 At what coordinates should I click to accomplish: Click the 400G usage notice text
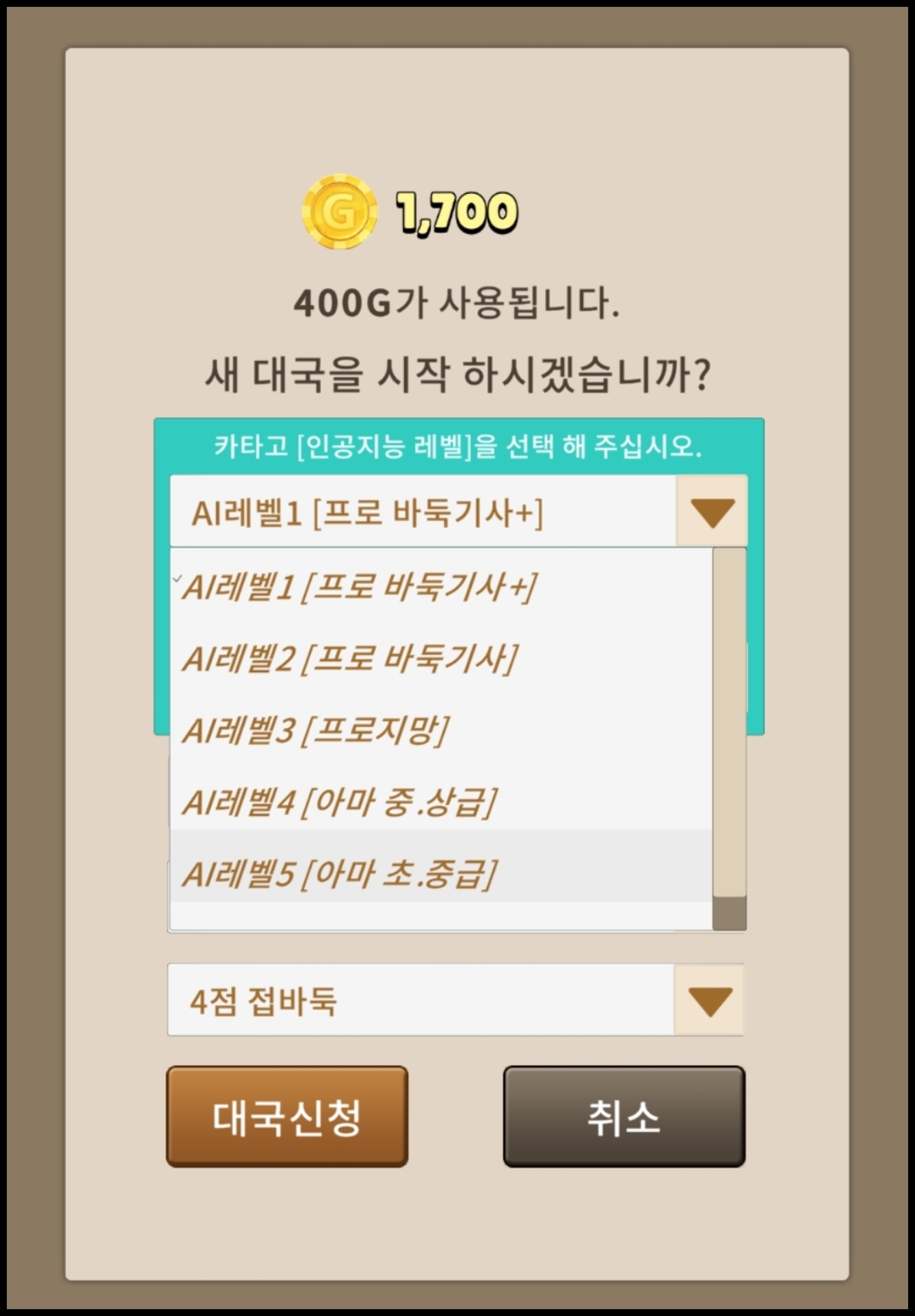pos(457,305)
